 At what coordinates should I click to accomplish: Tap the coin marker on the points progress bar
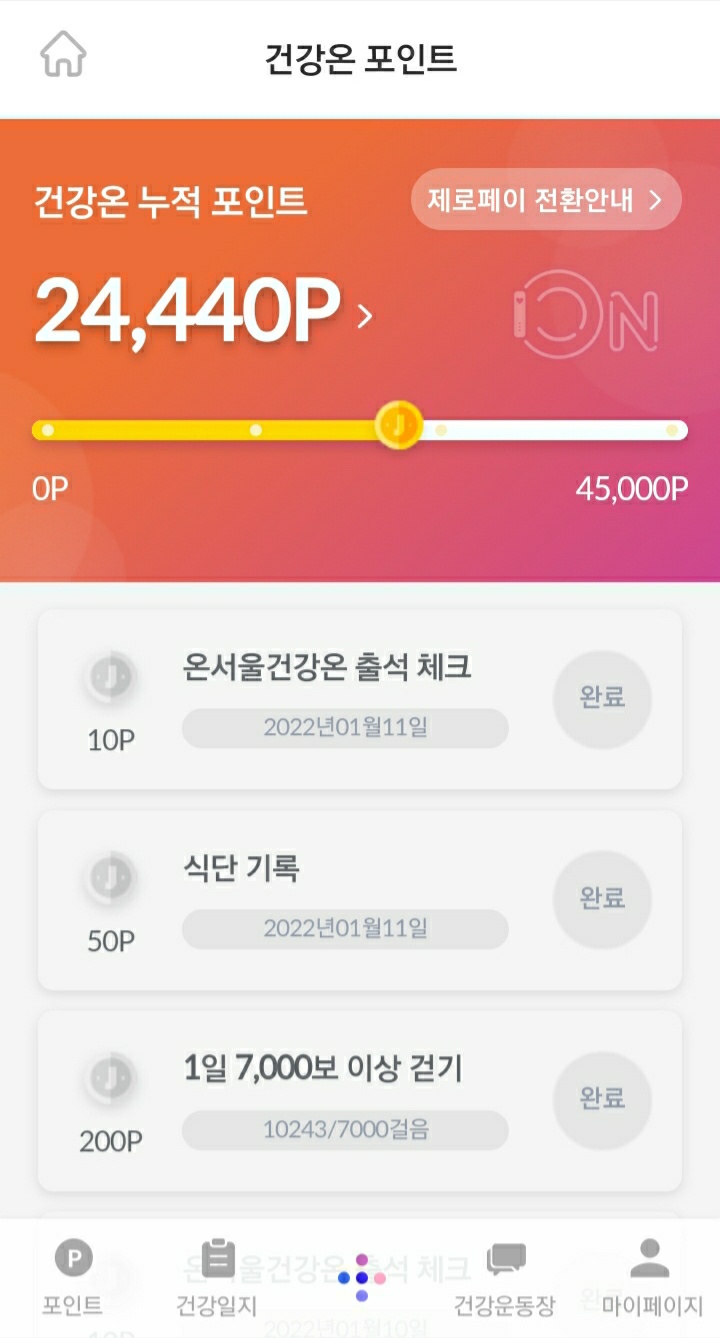[x=399, y=425]
